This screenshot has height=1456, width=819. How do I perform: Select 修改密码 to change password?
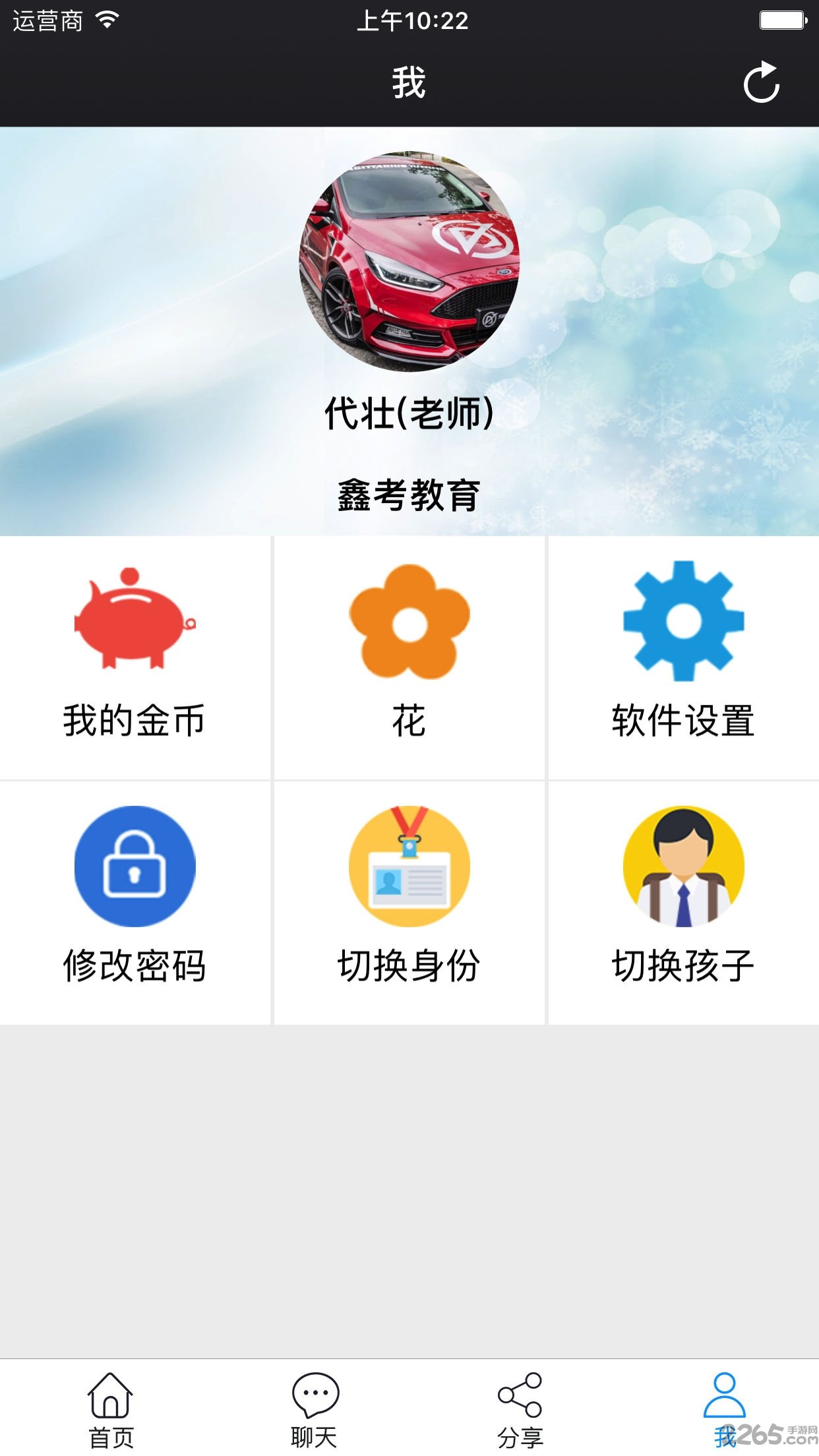(135, 901)
